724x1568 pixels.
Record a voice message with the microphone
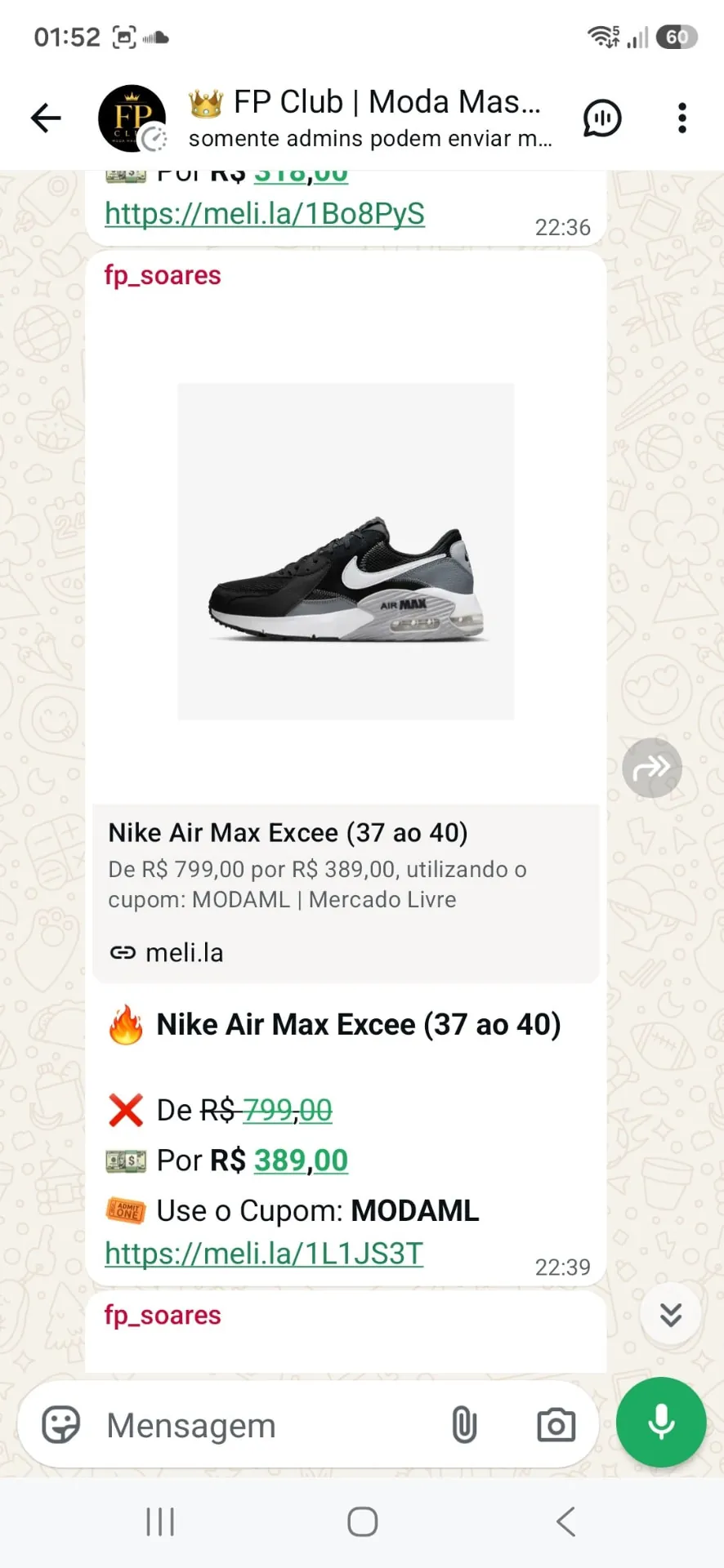click(x=661, y=1422)
